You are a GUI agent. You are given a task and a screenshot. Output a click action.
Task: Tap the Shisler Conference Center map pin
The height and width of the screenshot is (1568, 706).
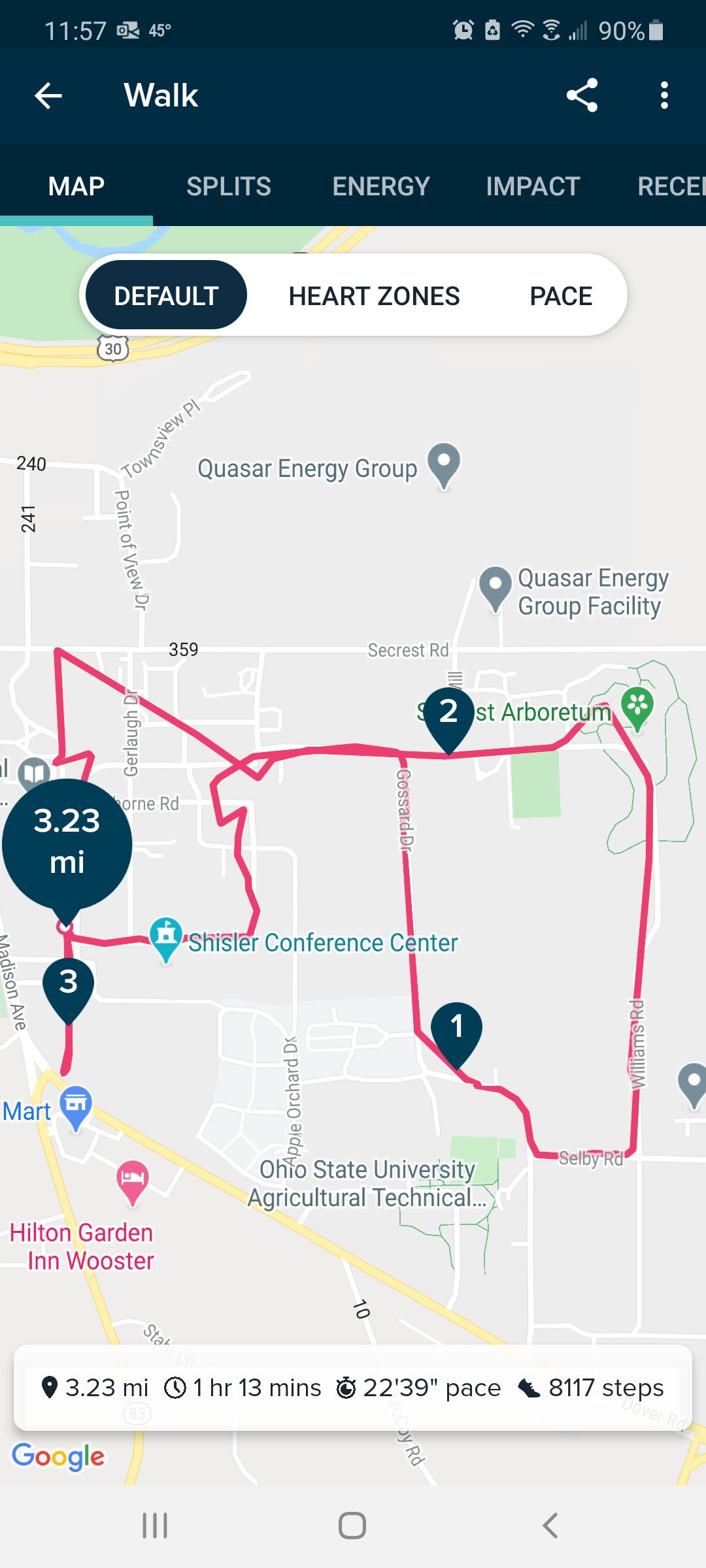point(166,937)
